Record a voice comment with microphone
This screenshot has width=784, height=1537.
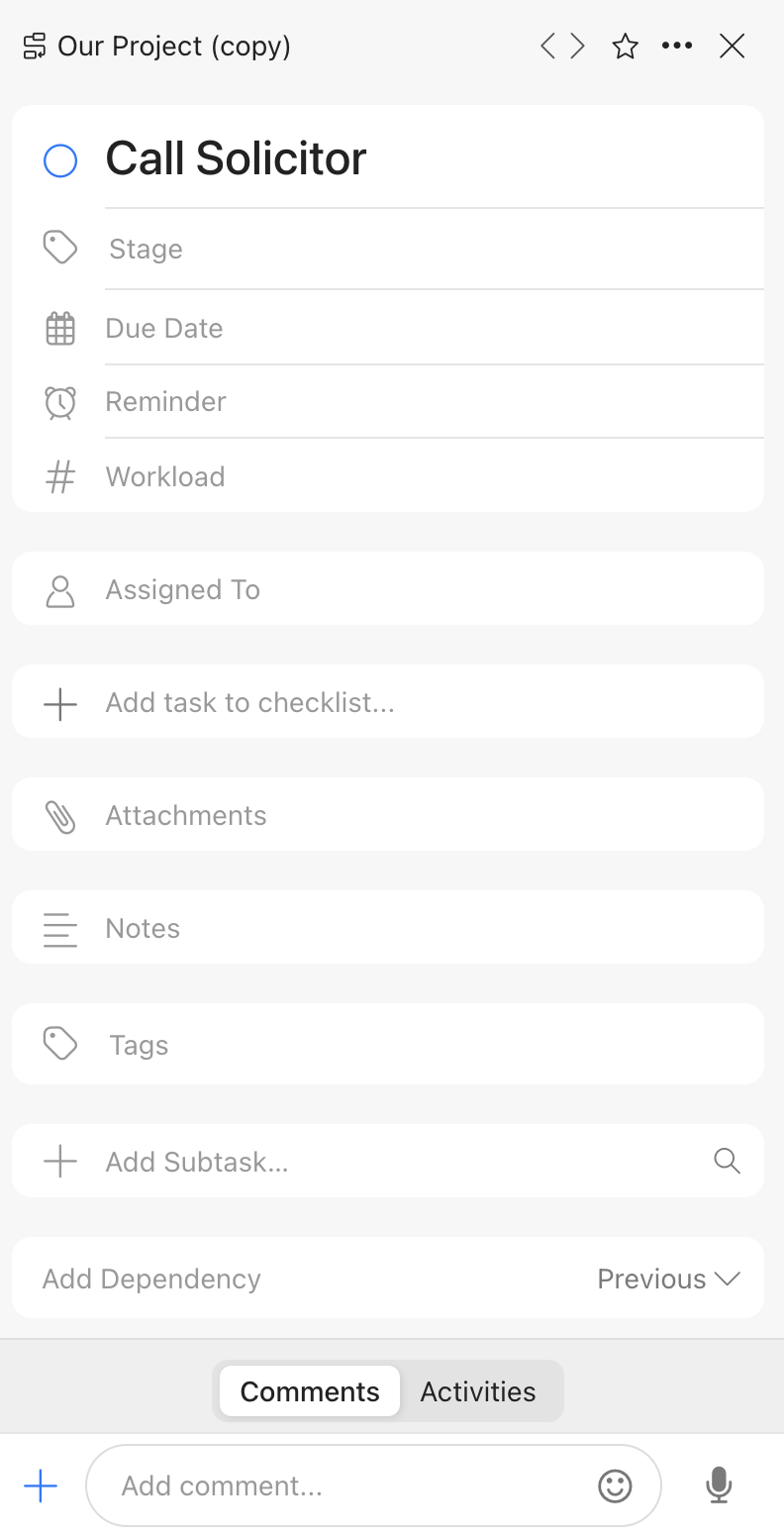720,1486
